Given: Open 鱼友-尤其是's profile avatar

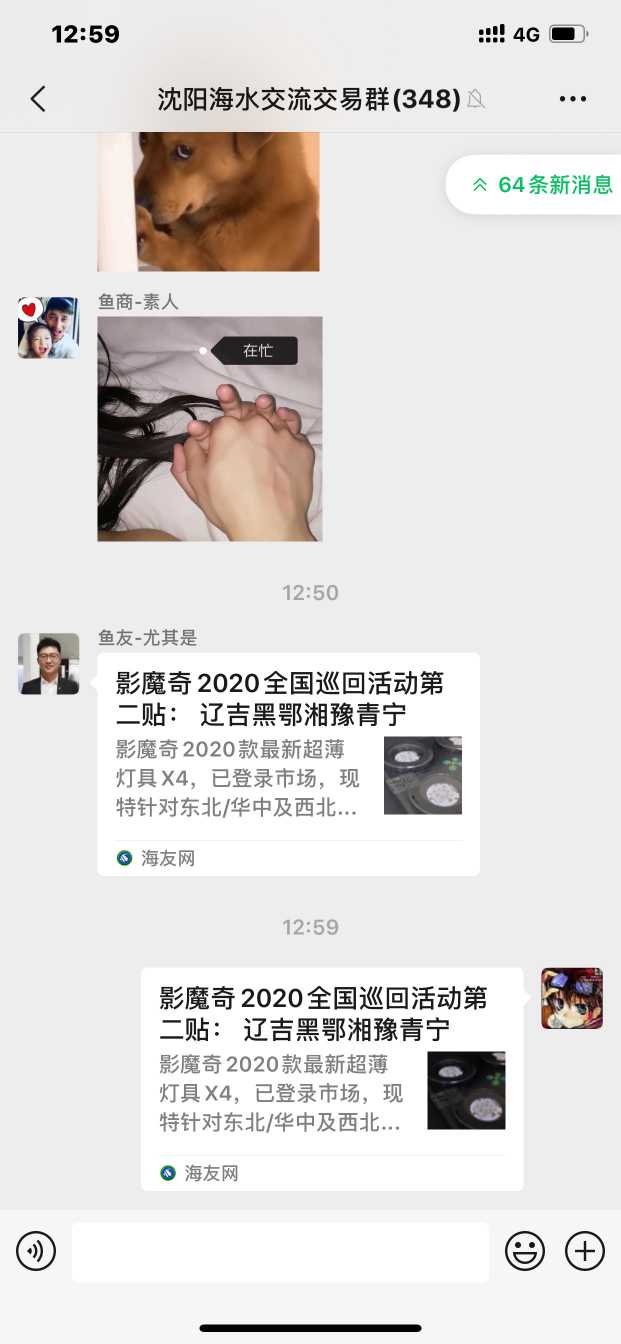Looking at the screenshot, I should 48,664.
